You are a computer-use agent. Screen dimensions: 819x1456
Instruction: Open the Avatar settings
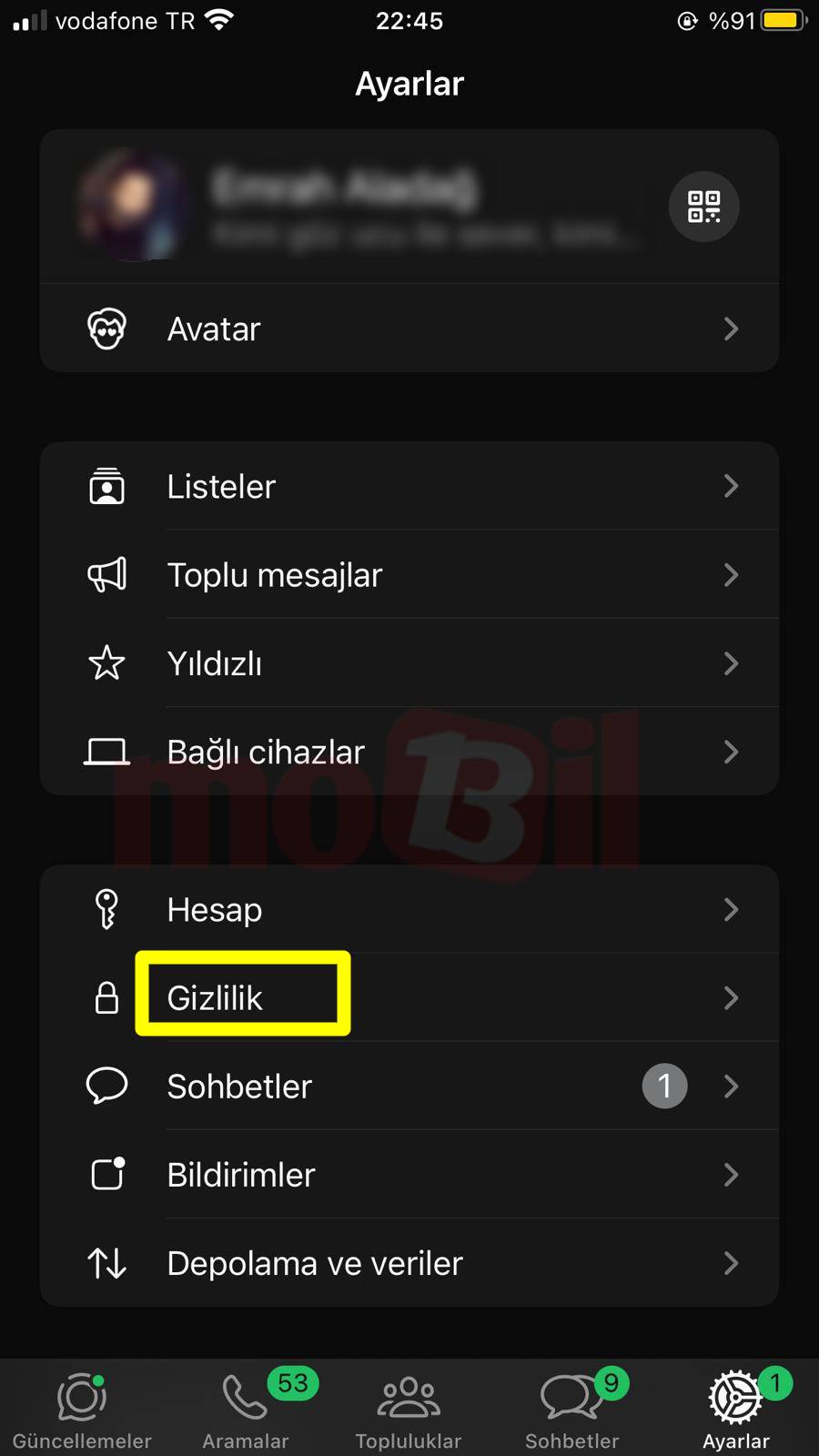coord(409,329)
